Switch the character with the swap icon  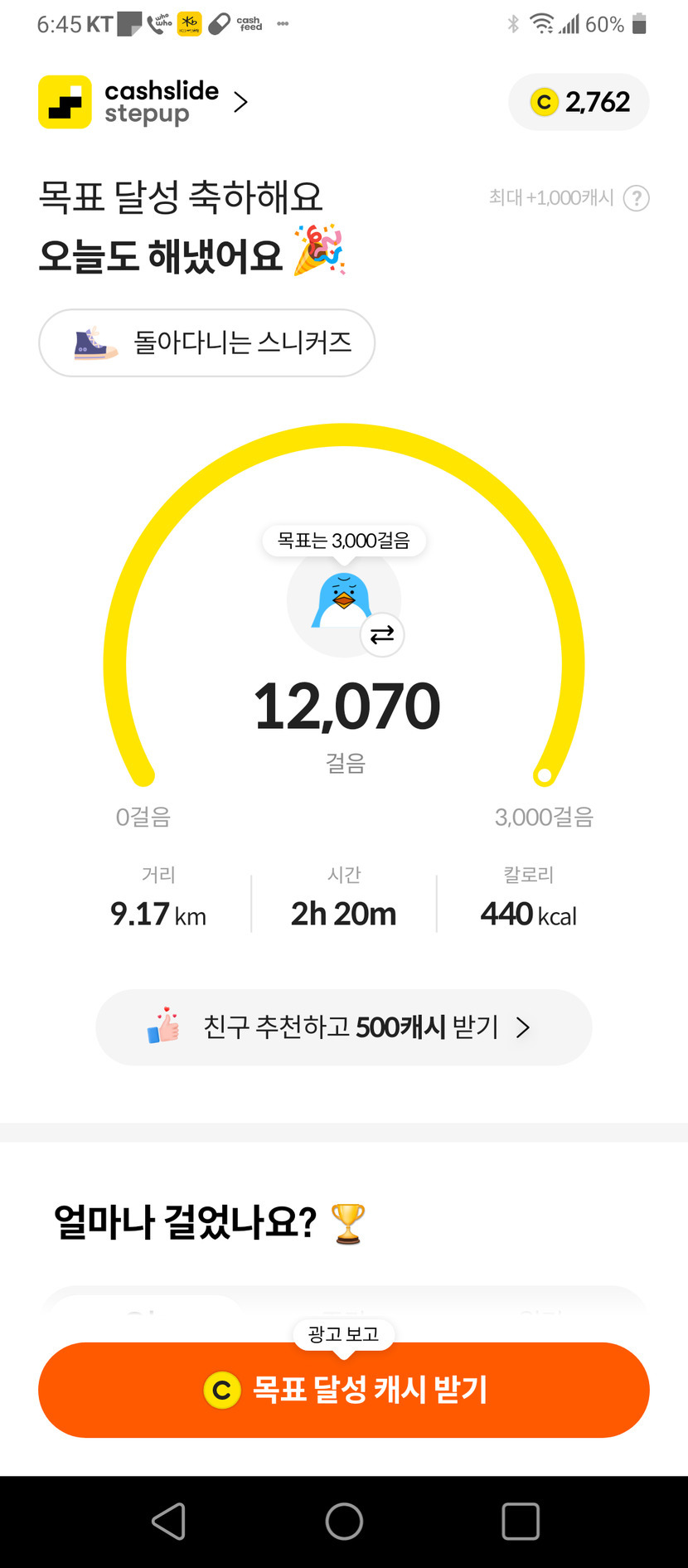(382, 635)
